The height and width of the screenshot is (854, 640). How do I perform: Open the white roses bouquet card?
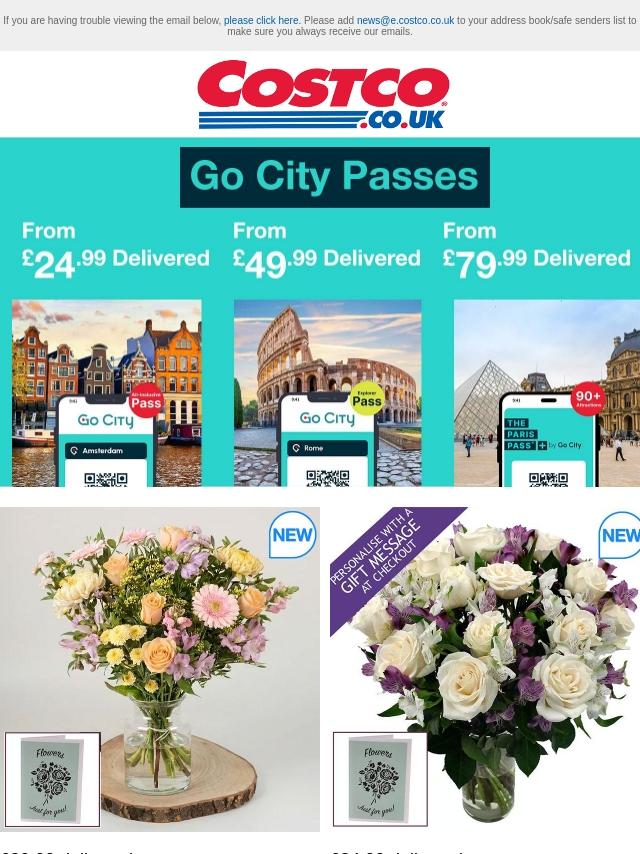tap(486, 668)
